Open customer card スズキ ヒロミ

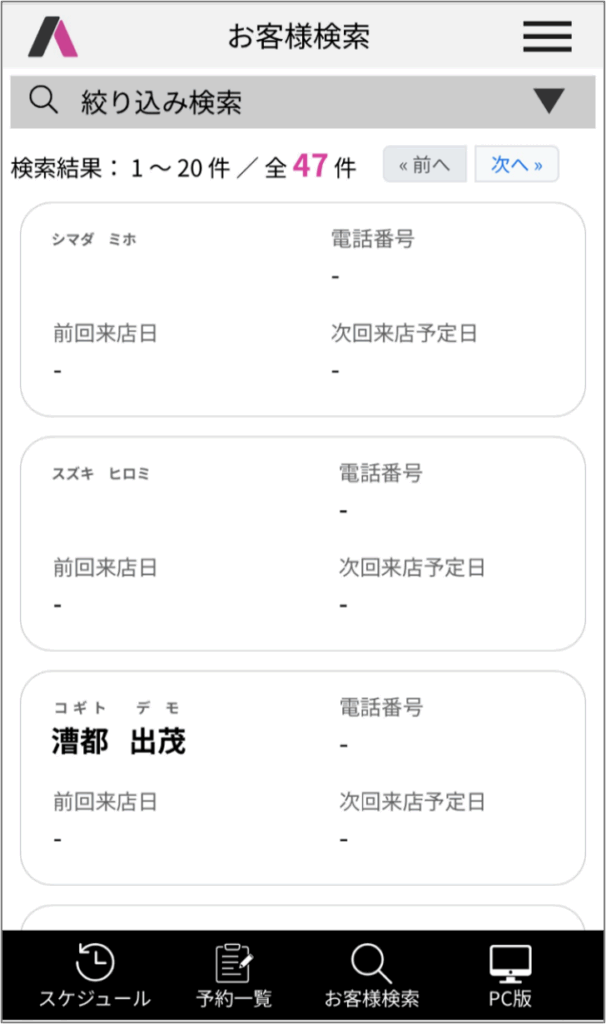(x=302, y=543)
